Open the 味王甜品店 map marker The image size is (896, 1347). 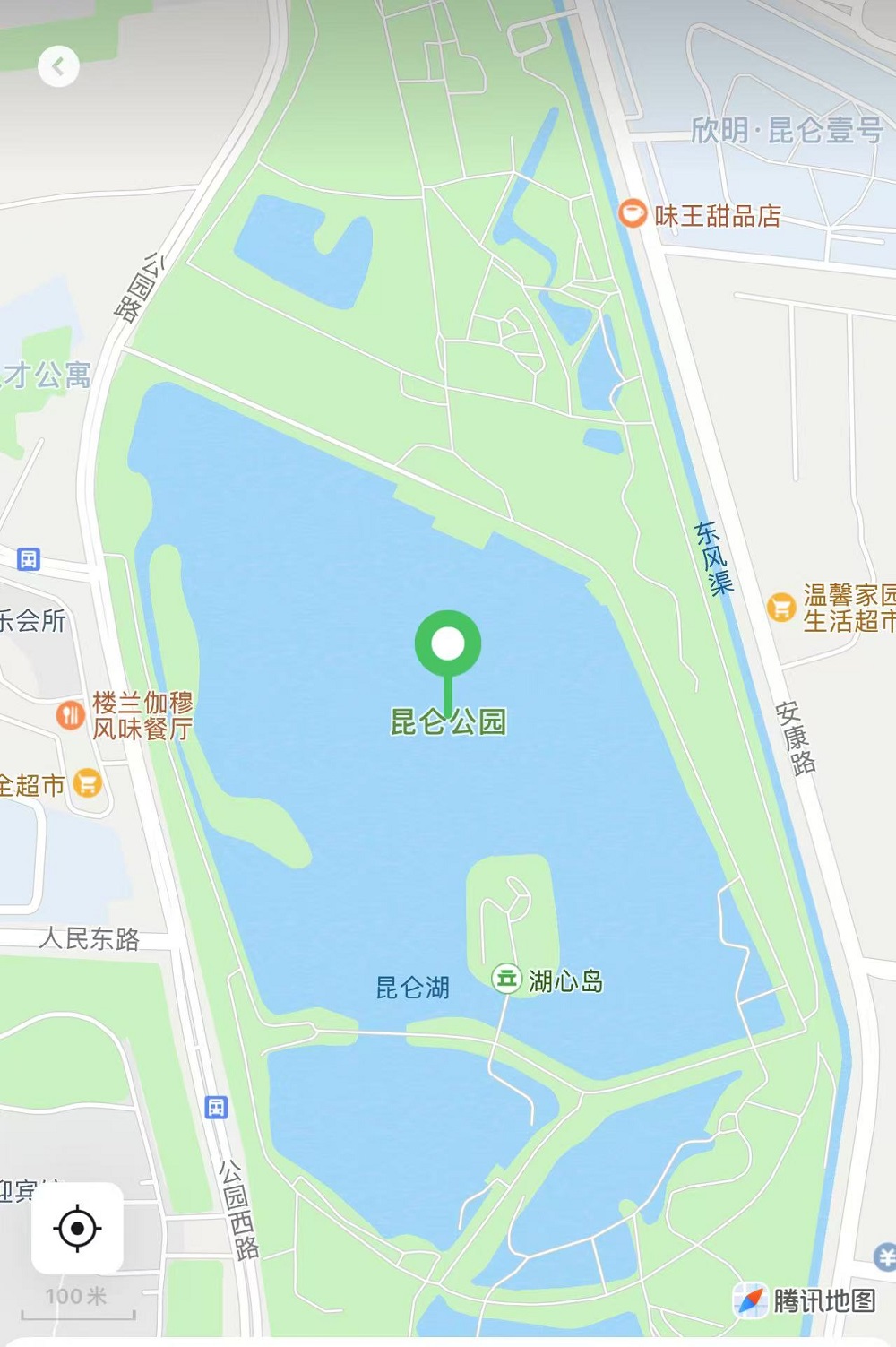click(633, 213)
